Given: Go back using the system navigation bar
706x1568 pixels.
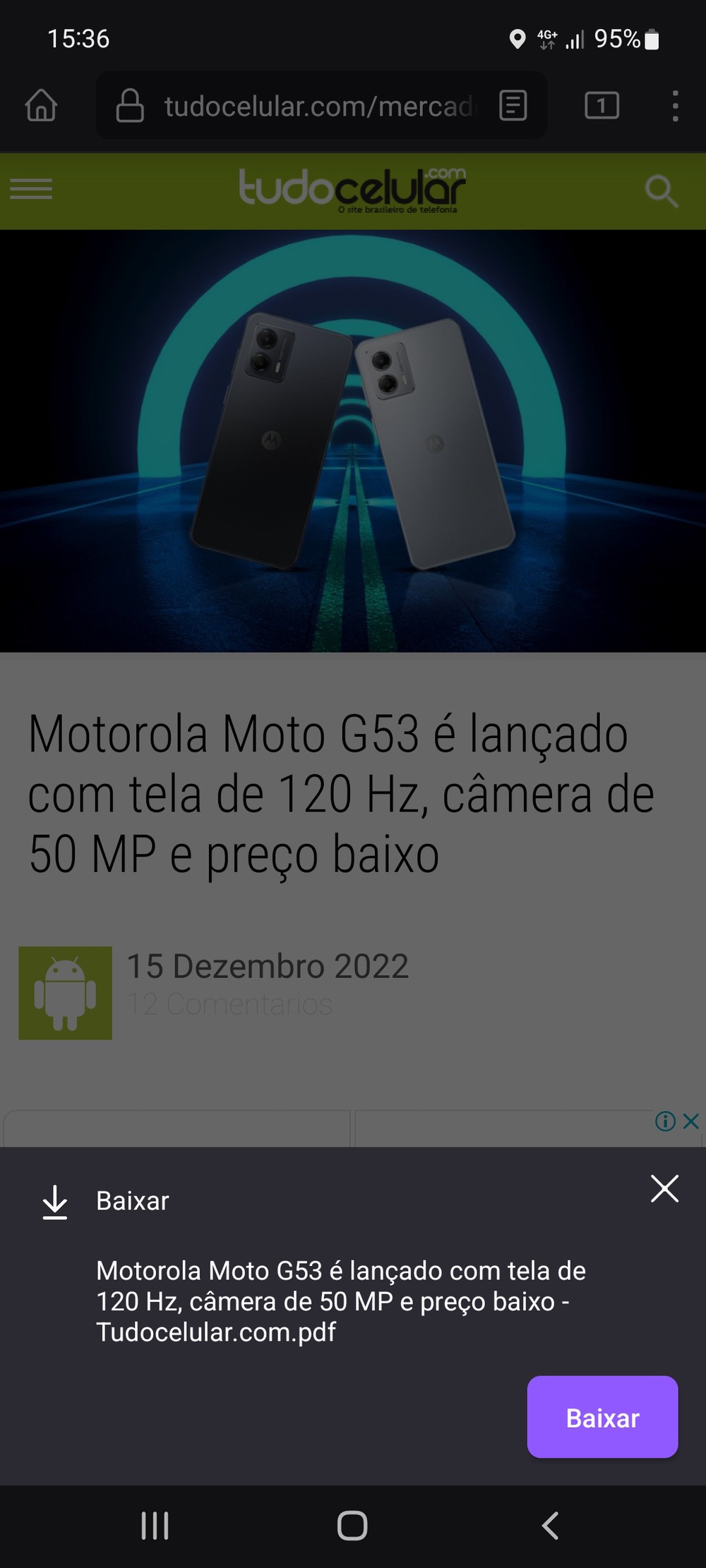Looking at the screenshot, I should pos(550,1525).
